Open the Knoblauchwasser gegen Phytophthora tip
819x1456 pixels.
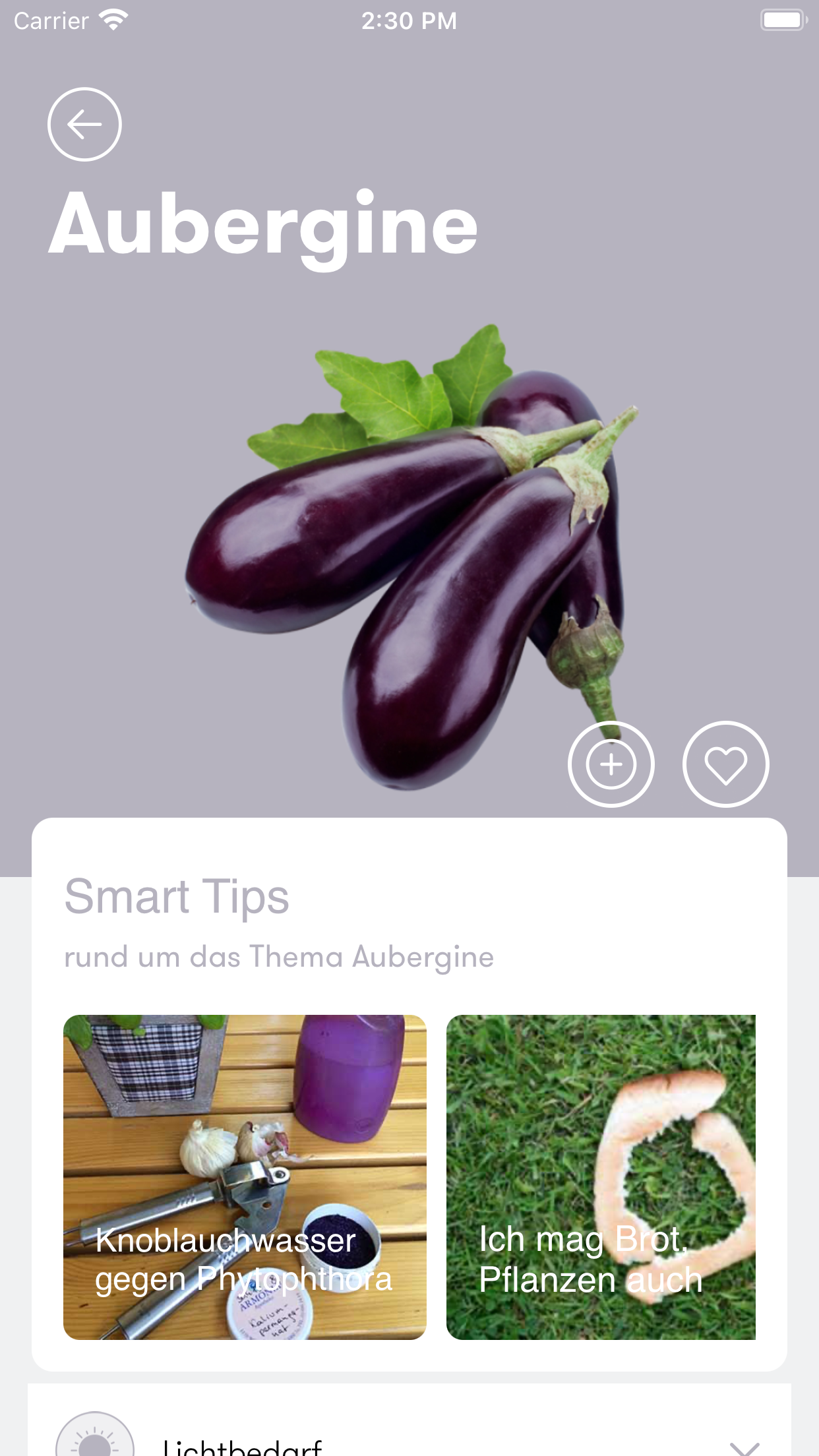pyautogui.click(x=245, y=1176)
